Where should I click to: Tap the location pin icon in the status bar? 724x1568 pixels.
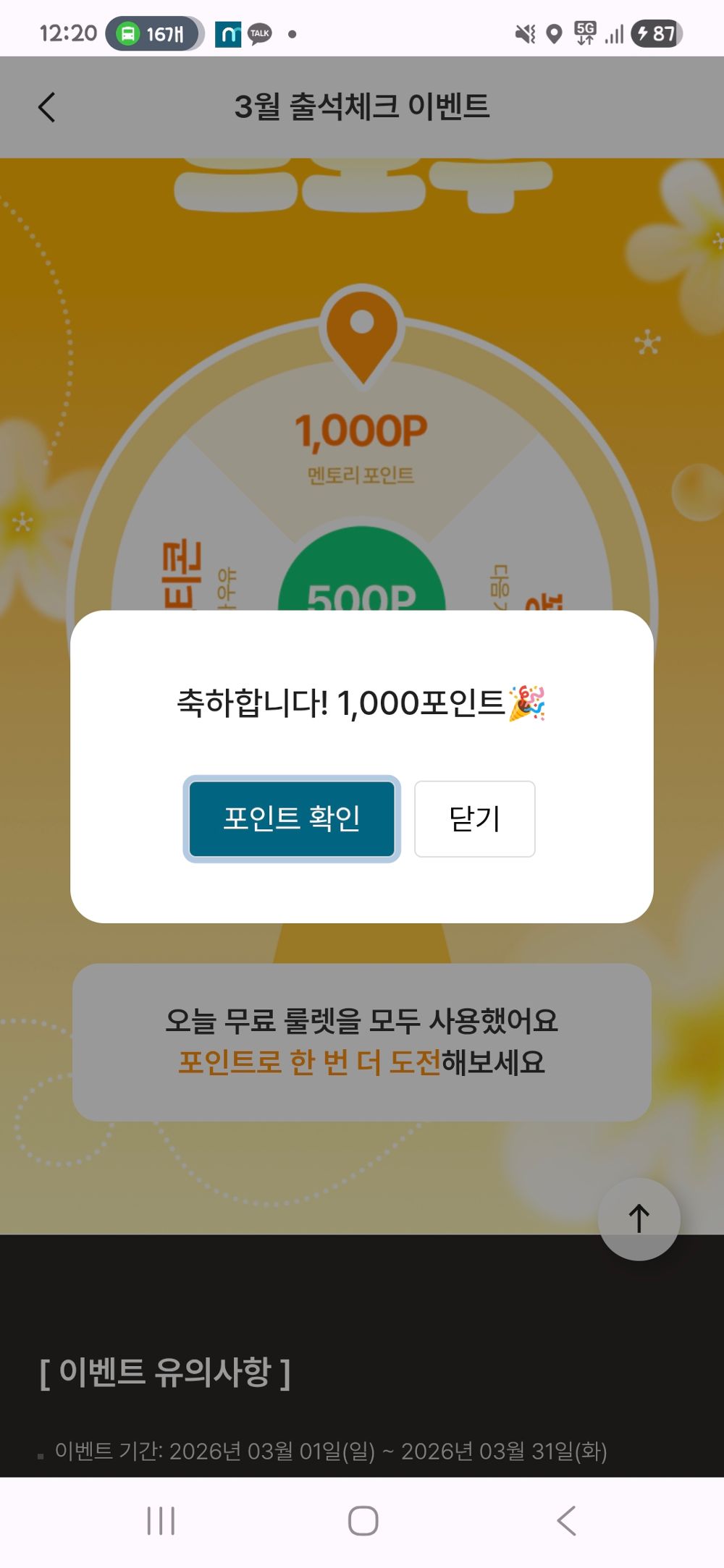point(554,33)
